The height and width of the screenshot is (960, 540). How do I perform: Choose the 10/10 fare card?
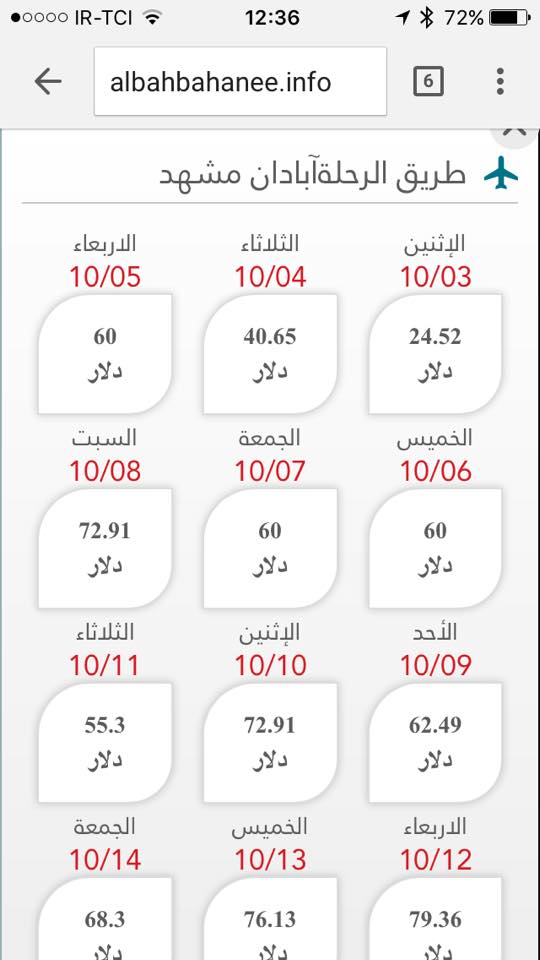(270, 743)
